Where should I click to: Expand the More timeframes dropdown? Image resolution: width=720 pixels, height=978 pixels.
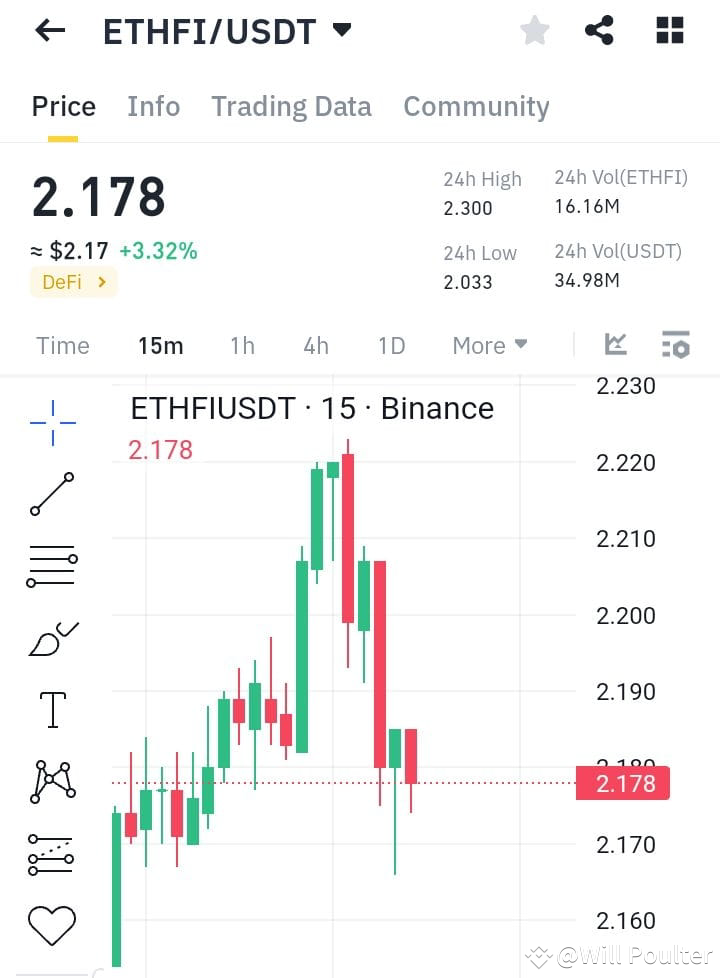(489, 345)
